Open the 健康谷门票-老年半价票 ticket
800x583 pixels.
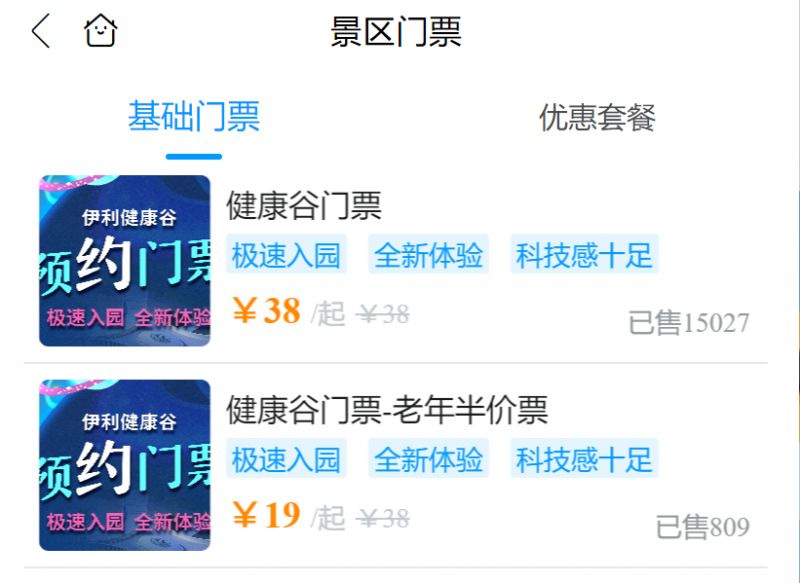387,410
